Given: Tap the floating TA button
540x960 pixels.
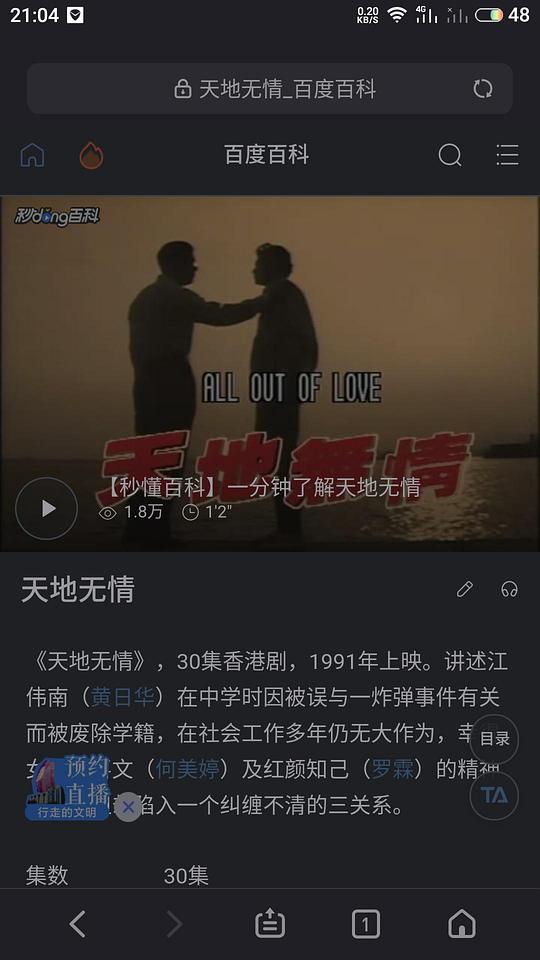Looking at the screenshot, I should (494, 795).
